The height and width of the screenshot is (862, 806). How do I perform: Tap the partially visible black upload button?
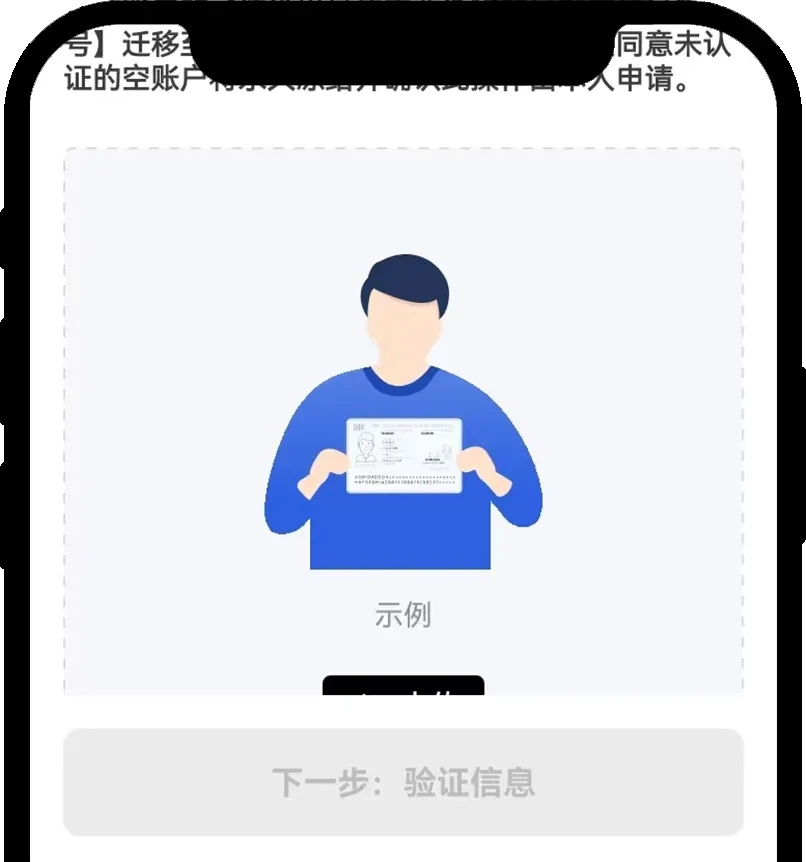click(x=403, y=688)
